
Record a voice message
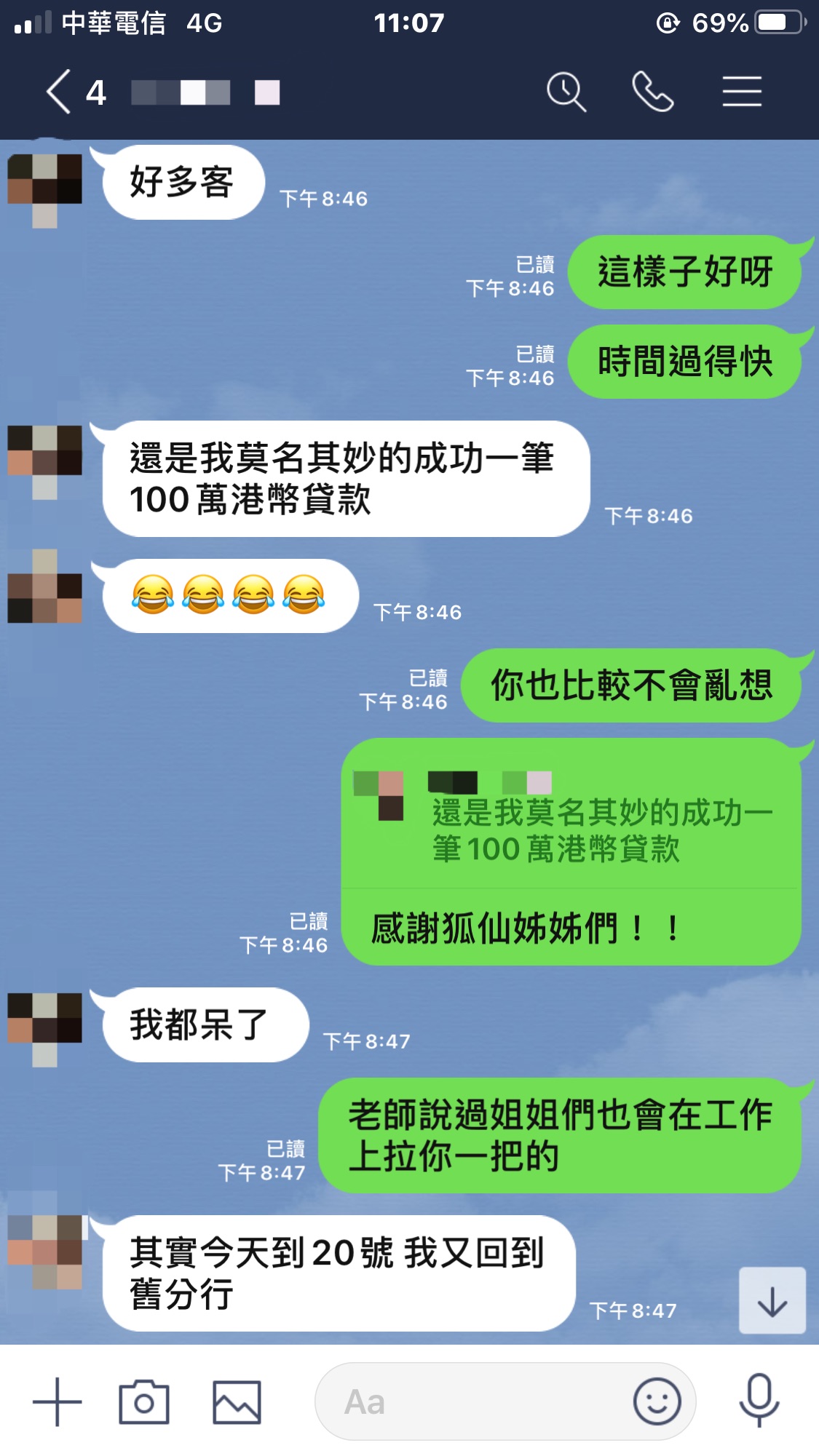[759, 1401]
